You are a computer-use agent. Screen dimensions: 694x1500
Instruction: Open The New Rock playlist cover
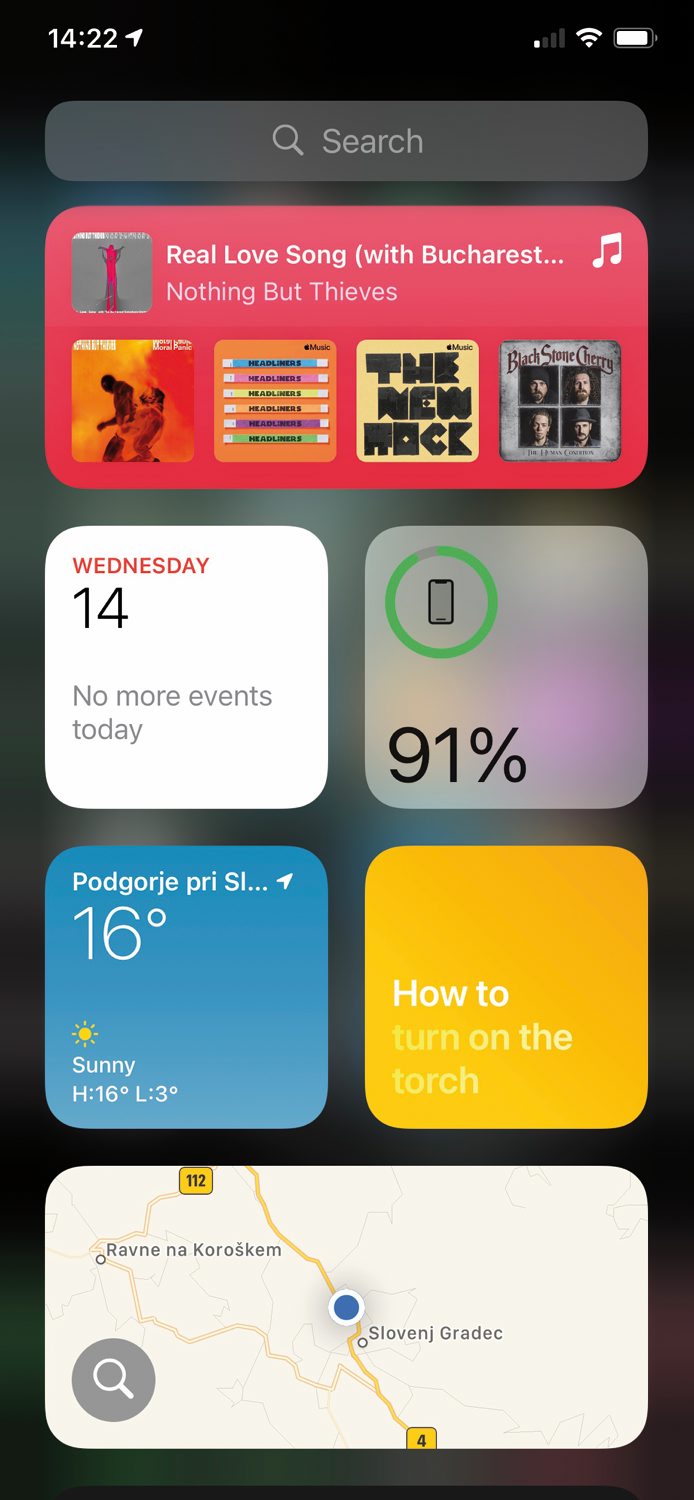pyautogui.click(x=418, y=401)
